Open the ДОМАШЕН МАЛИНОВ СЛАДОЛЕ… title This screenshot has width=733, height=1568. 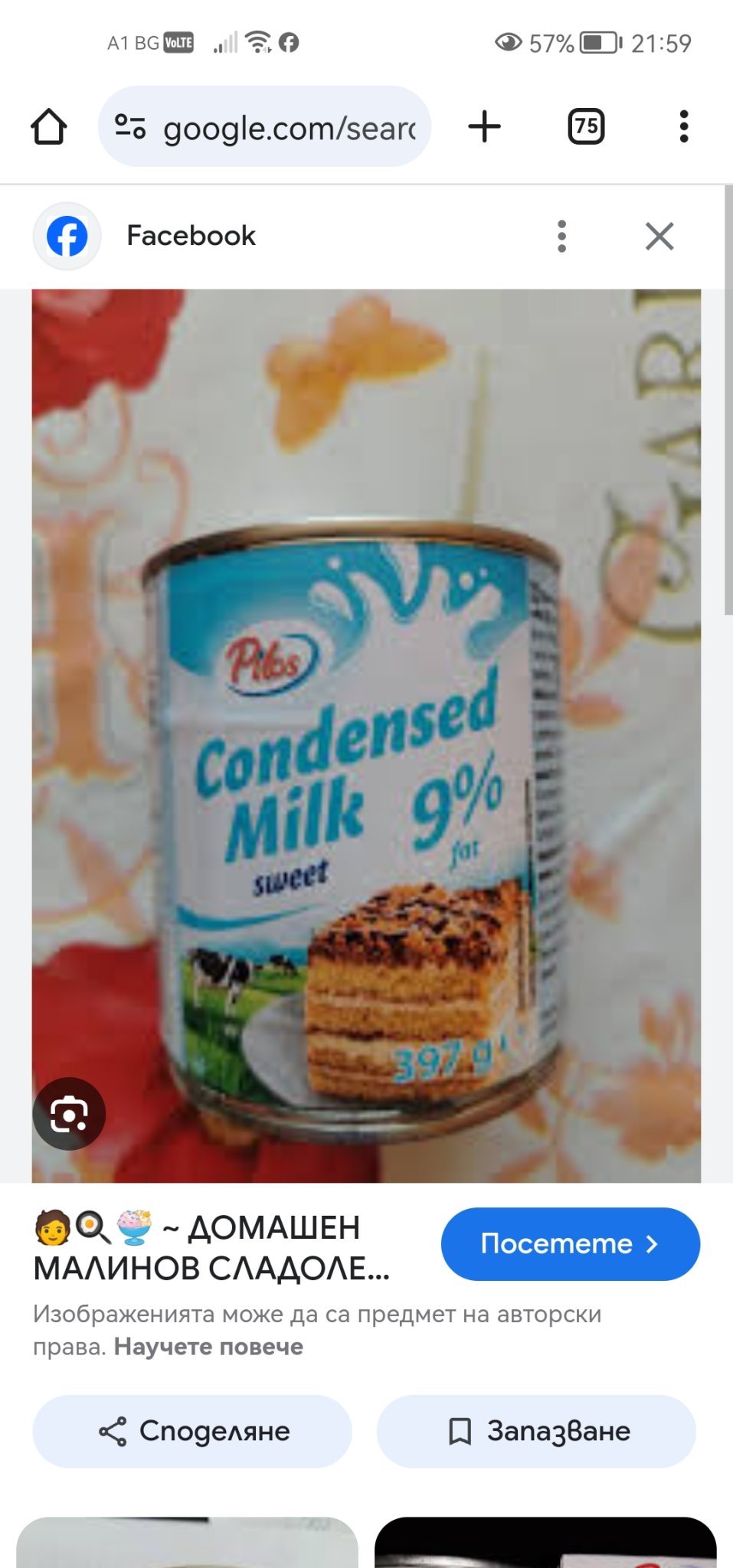coord(211,1248)
